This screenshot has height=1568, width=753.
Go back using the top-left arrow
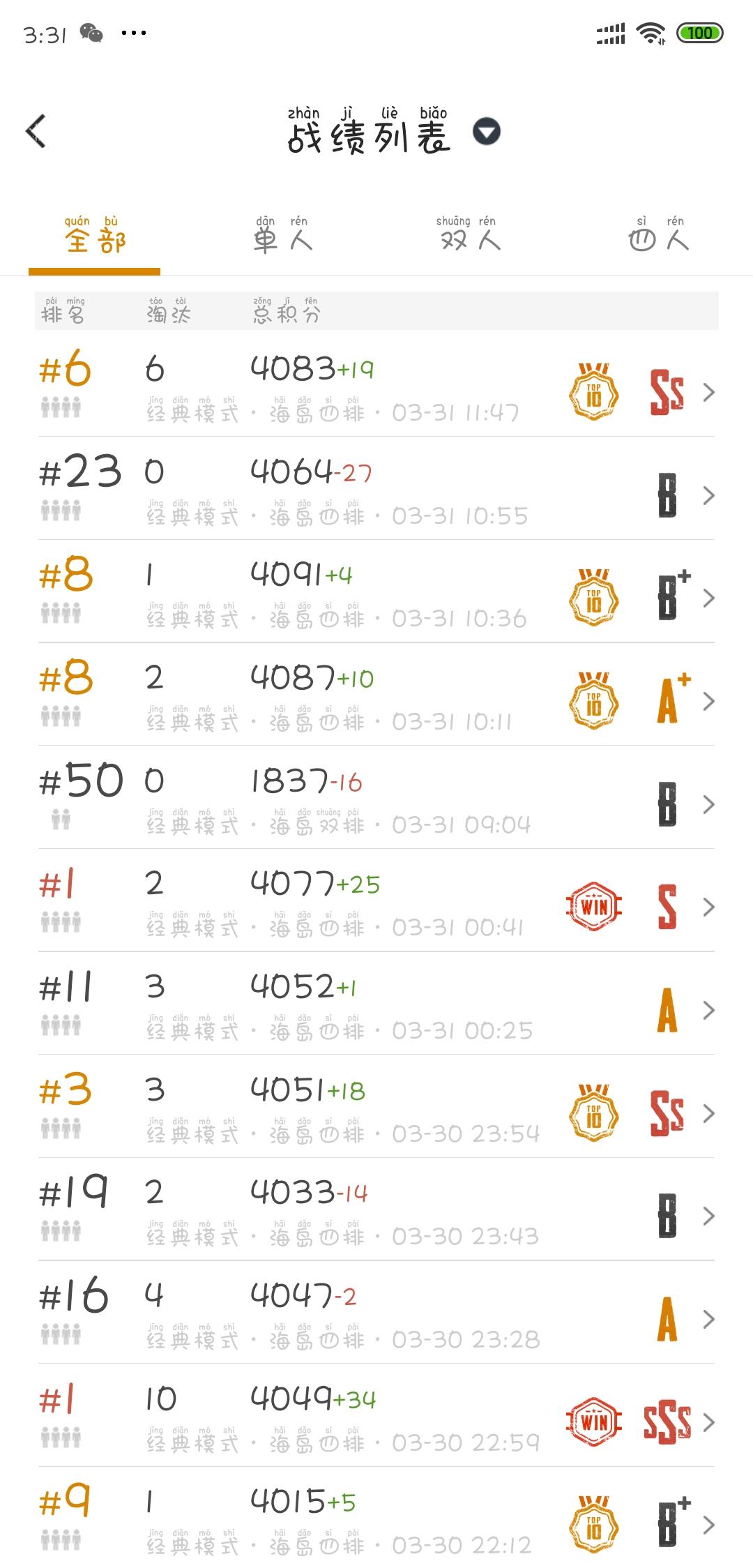36,131
